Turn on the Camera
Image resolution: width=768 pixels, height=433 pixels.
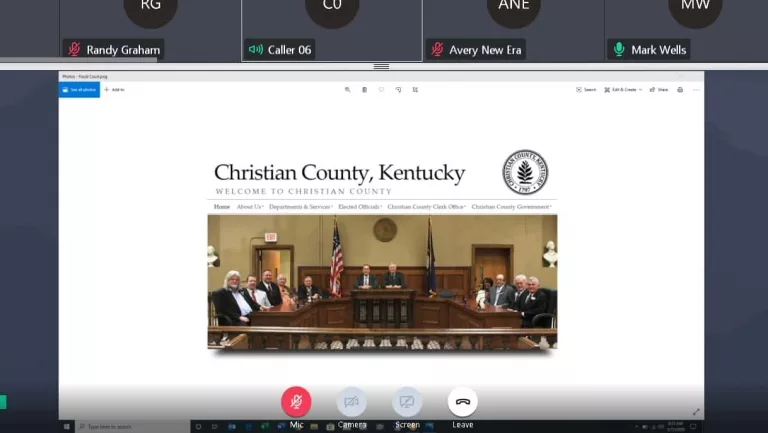click(x=351, y=402)
